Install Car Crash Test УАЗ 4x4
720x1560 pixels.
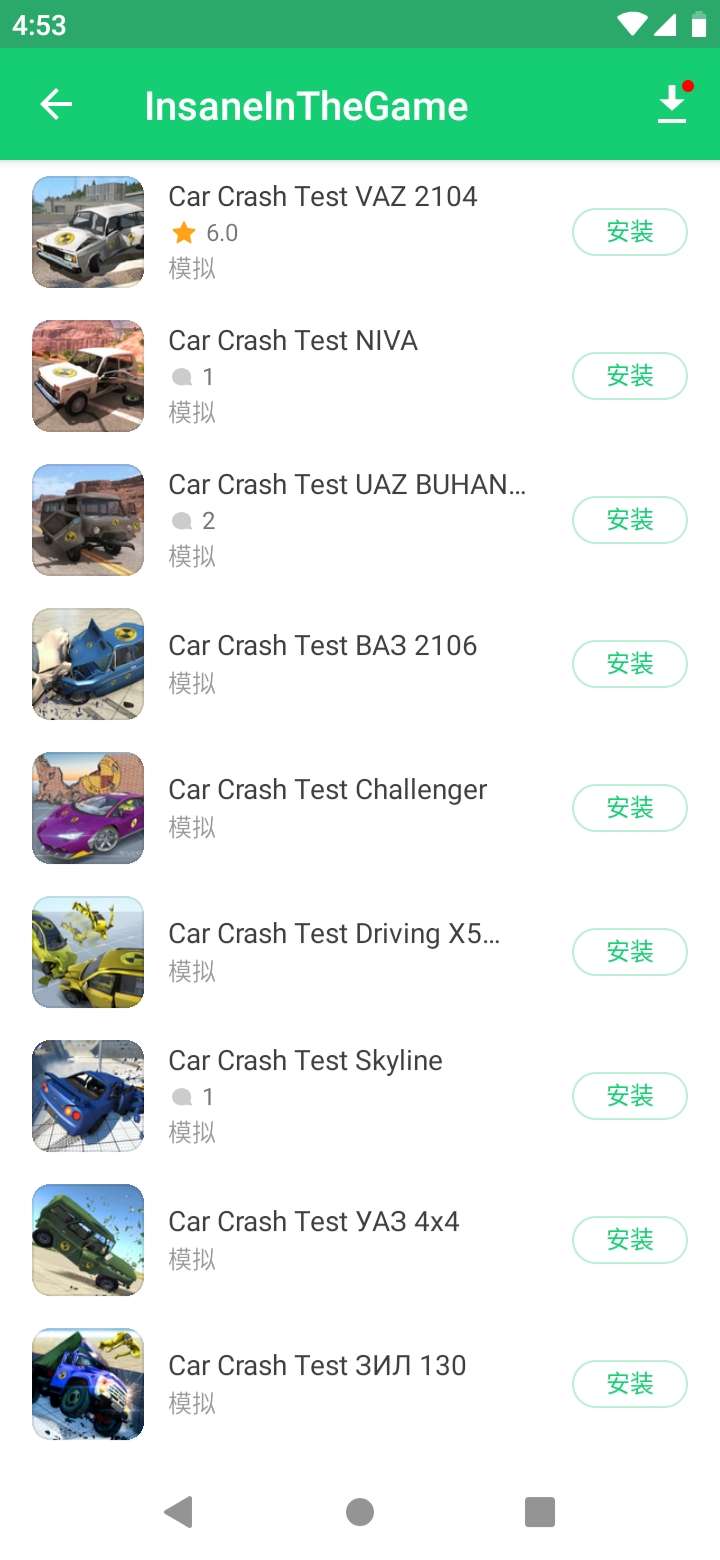pyautogui.click(x=630, y=1240)
